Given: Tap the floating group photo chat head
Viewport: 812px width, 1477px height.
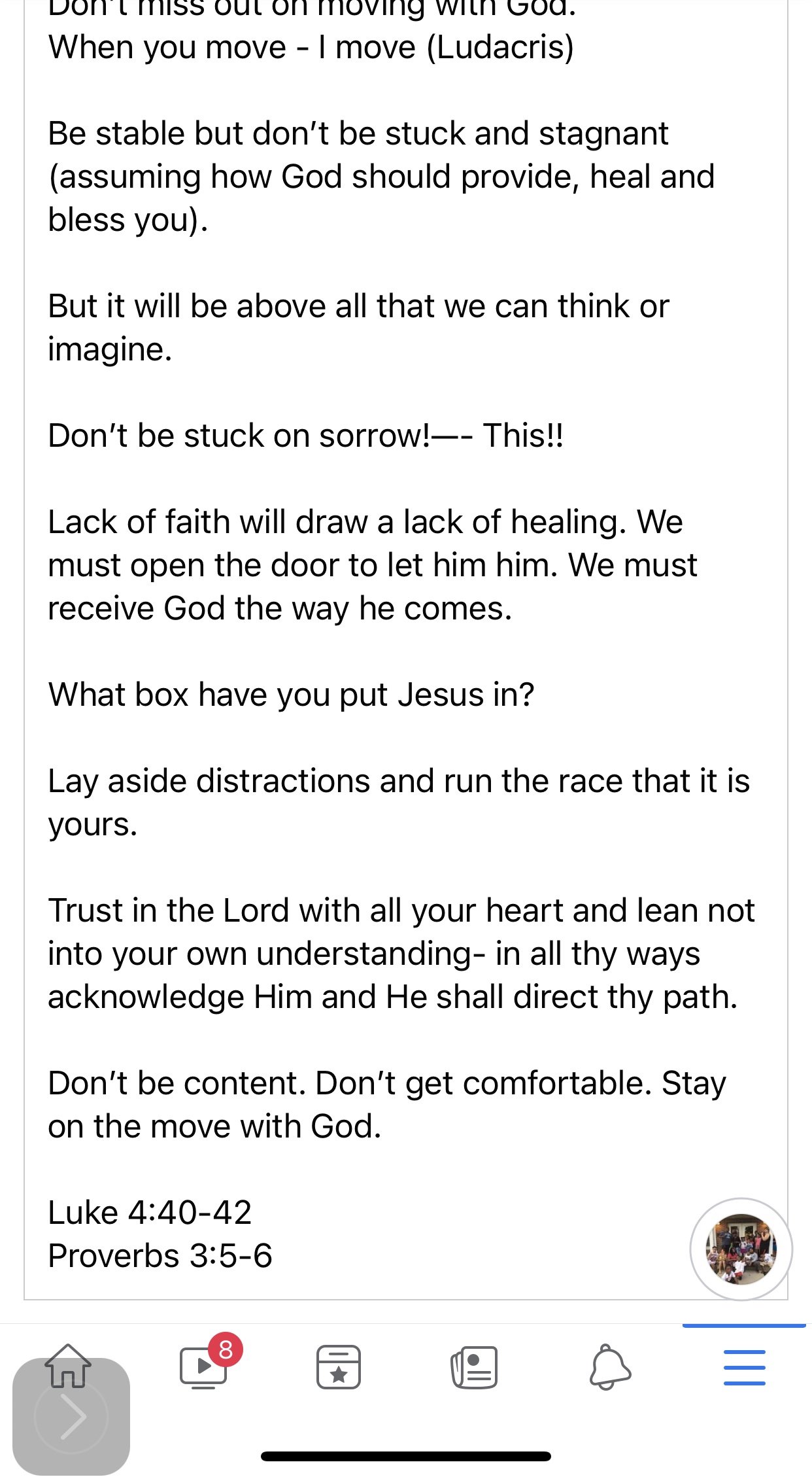Looking at the screenshot, I should pos(741,1249).
